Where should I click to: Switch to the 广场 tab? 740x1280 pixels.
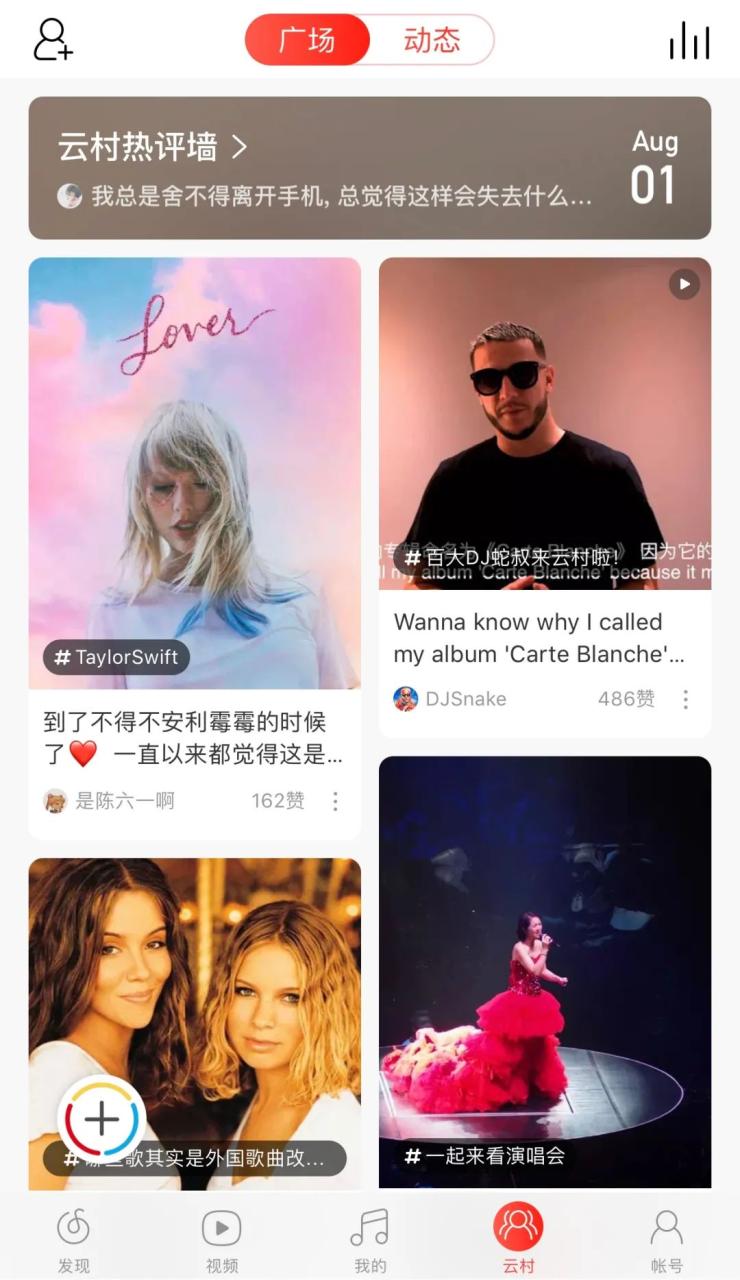pos(307,40)
